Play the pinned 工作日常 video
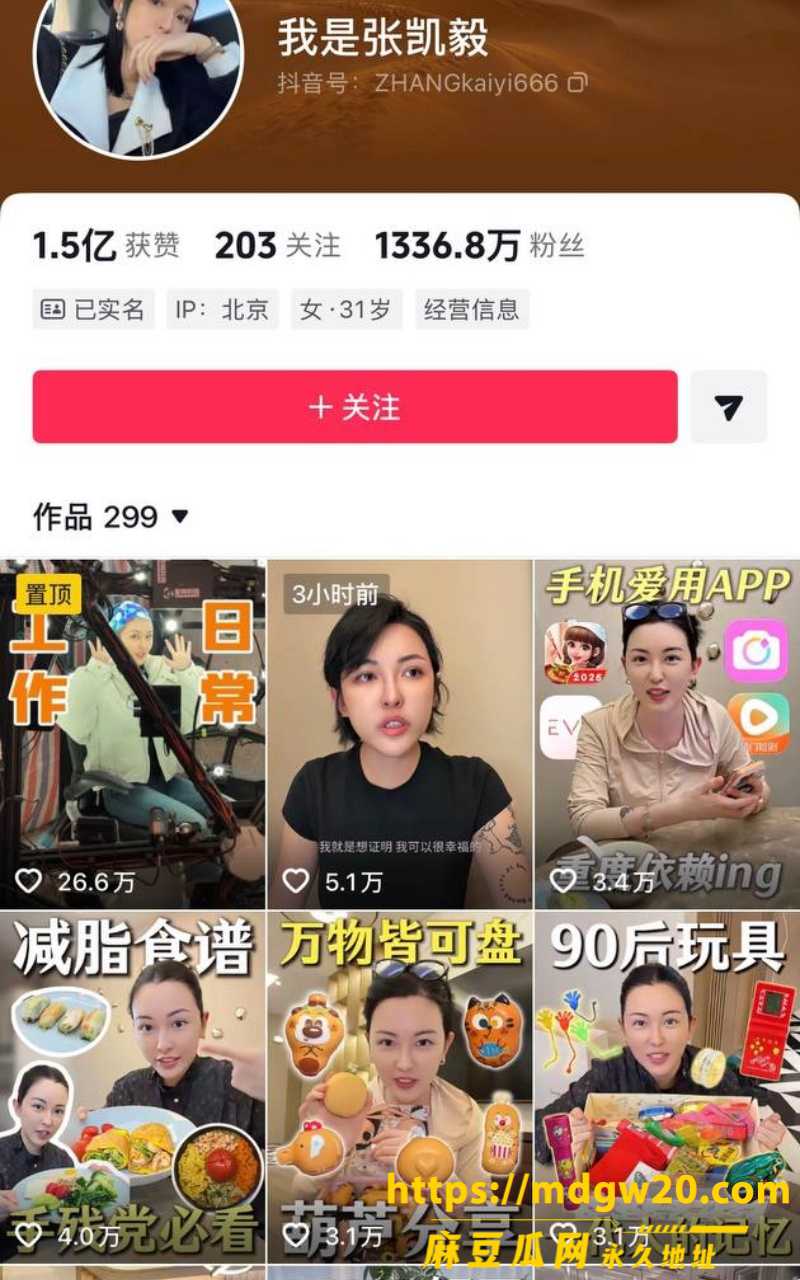800x1280 pixels. [x=132, y=734]
